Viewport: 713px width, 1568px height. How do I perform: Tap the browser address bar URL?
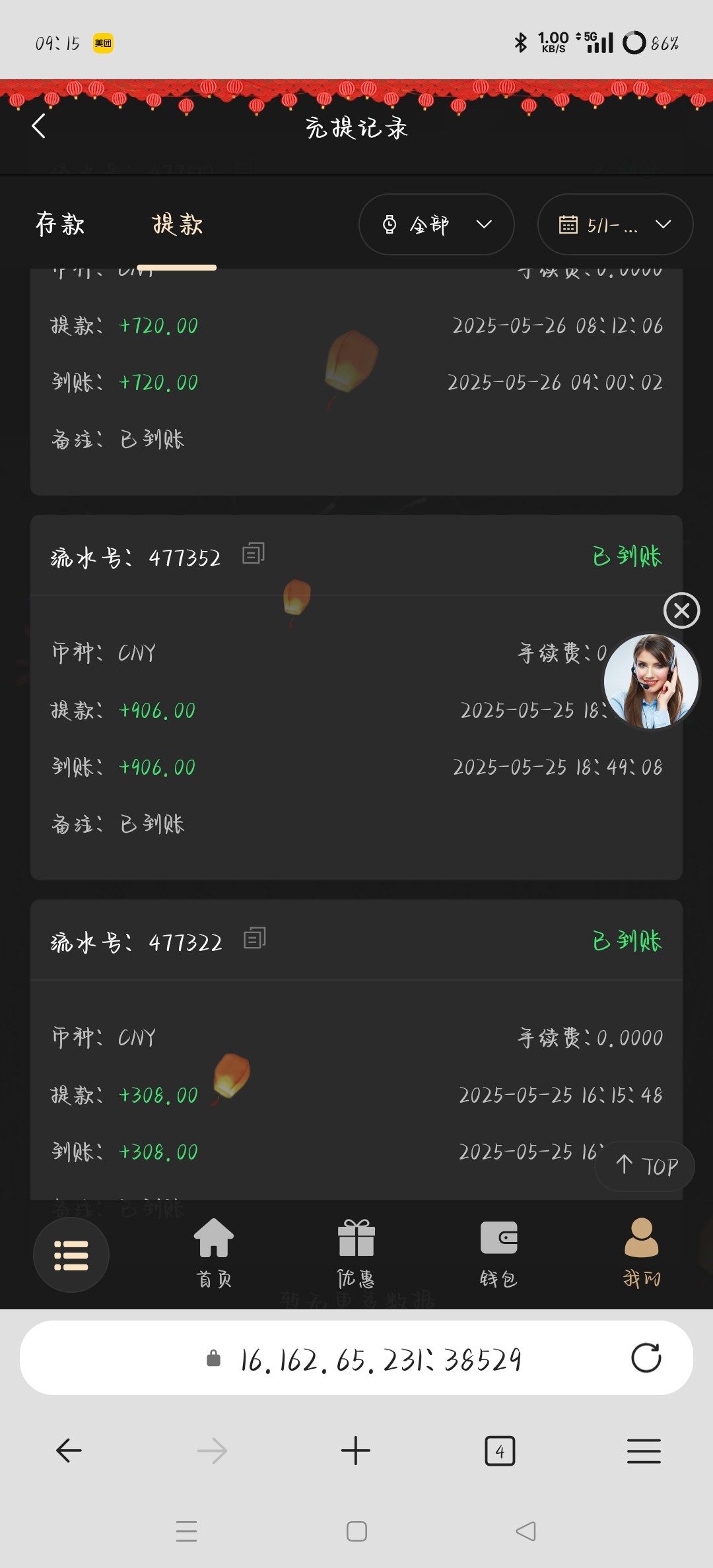point(380,1359)
